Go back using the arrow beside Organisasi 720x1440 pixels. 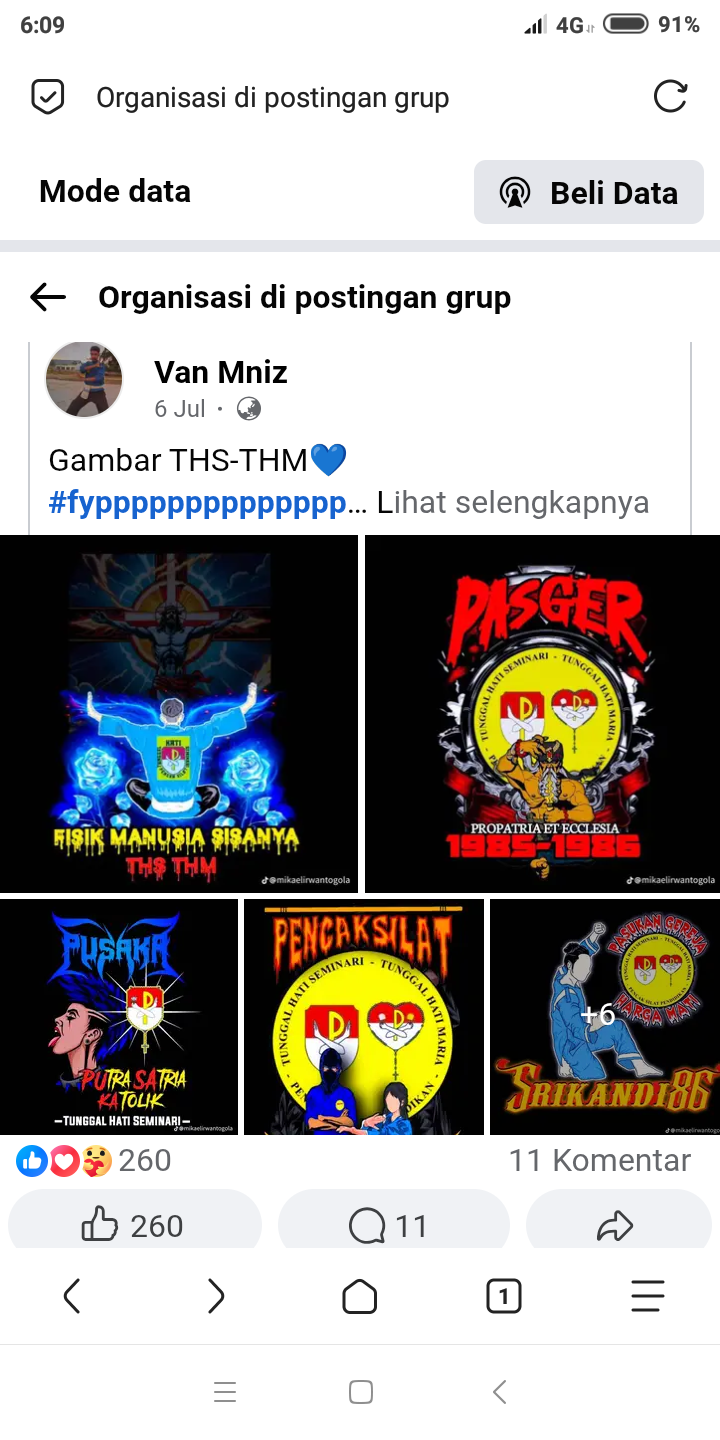(48, 297)
